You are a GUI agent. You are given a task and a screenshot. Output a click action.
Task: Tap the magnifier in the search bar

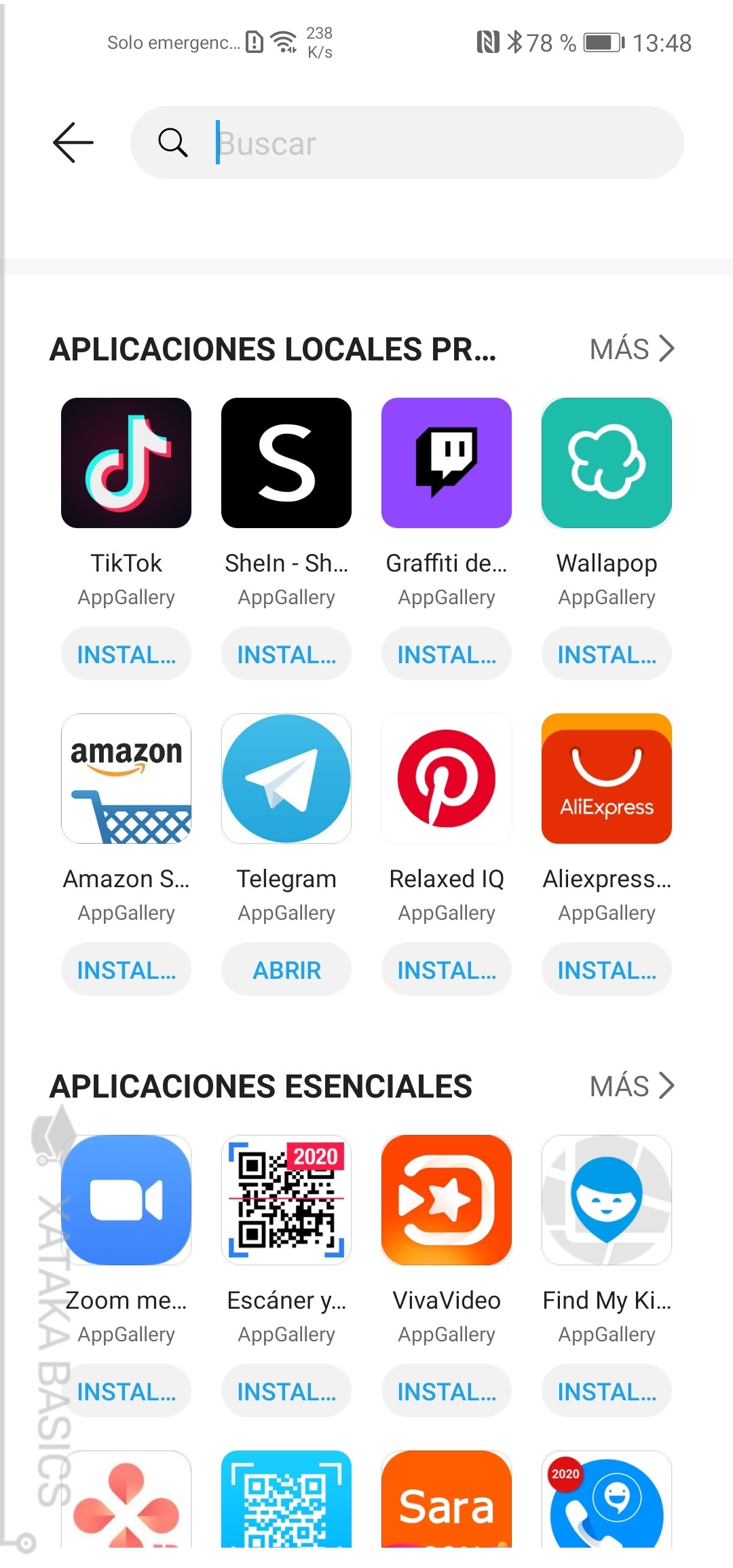(x=172, y=143)
